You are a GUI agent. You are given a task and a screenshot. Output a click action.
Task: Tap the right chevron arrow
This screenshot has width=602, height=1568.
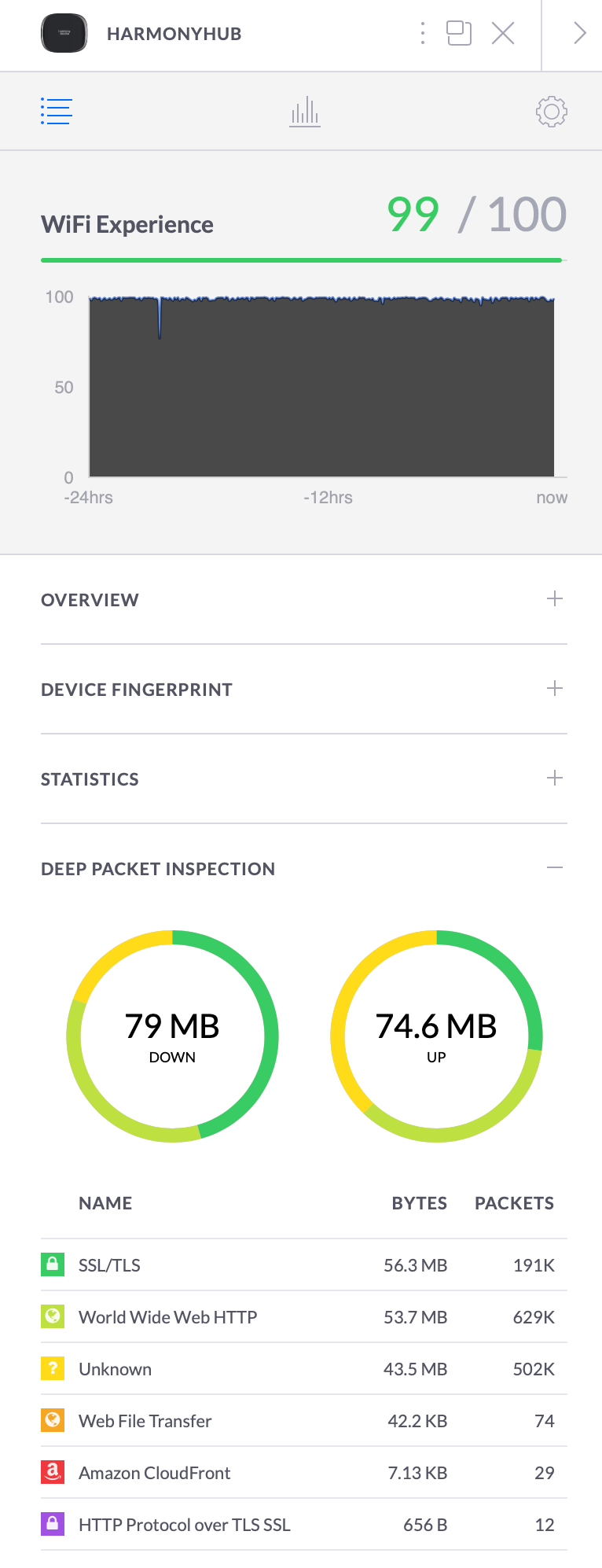coord(579,33)
